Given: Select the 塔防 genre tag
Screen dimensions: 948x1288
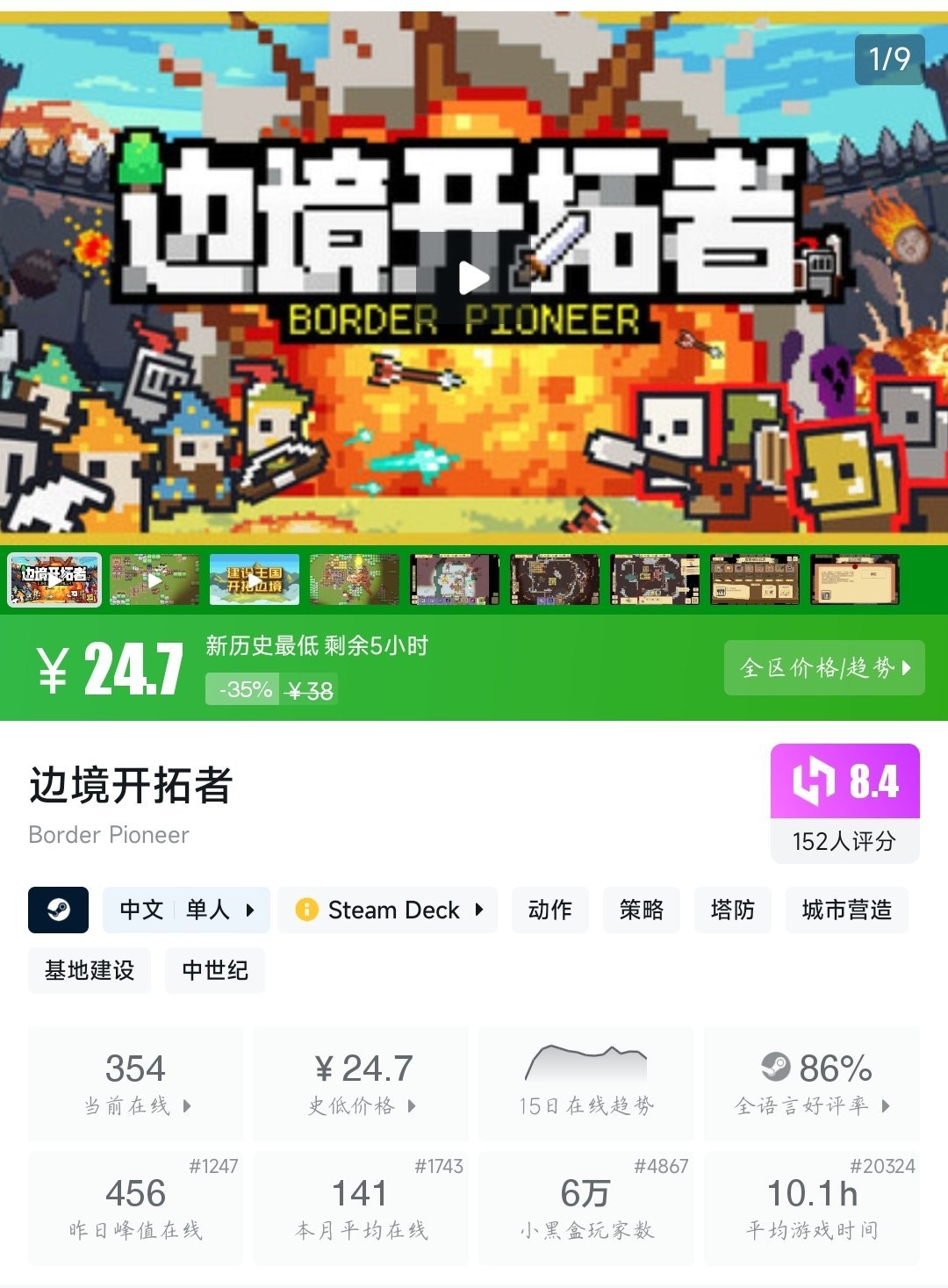Looking at the screenshot, I should tap(732, 910).
